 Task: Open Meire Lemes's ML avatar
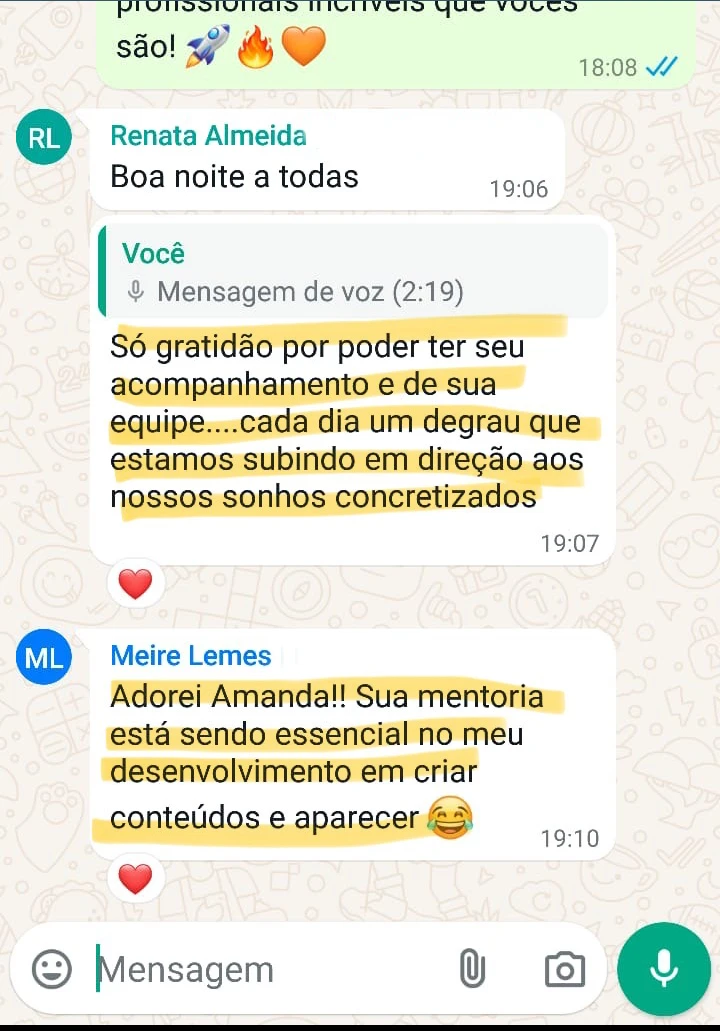click(x=44, y=658)
